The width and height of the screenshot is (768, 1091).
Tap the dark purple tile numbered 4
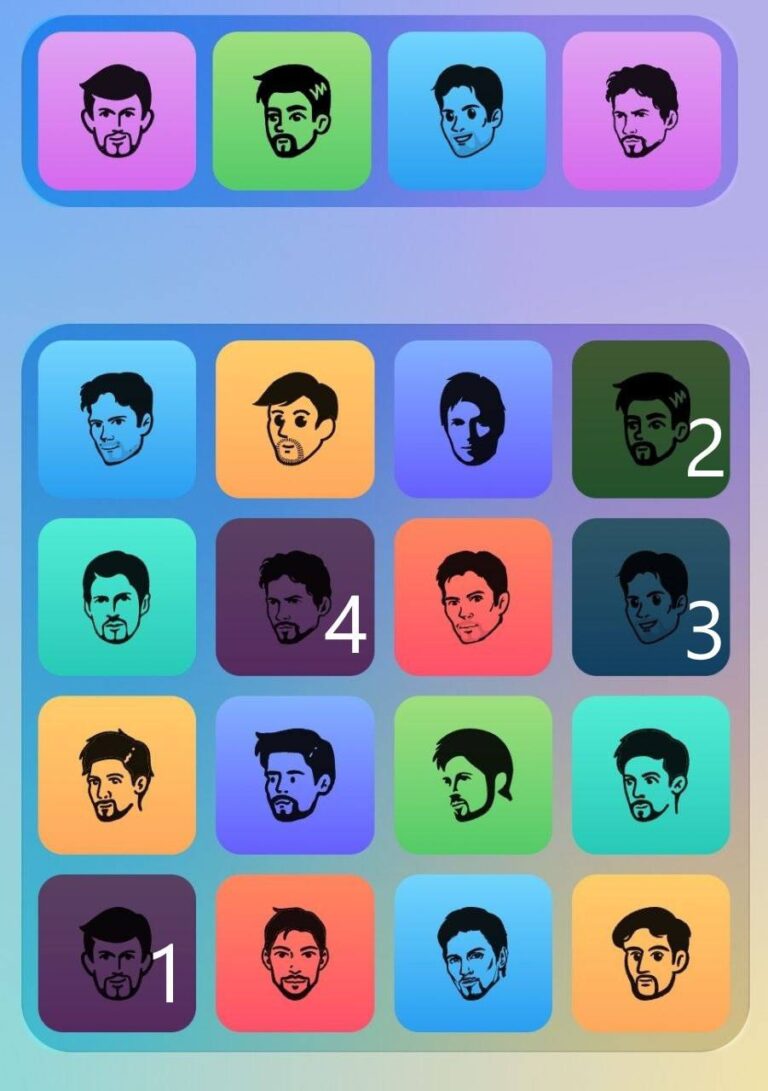(x=295, y=597)
